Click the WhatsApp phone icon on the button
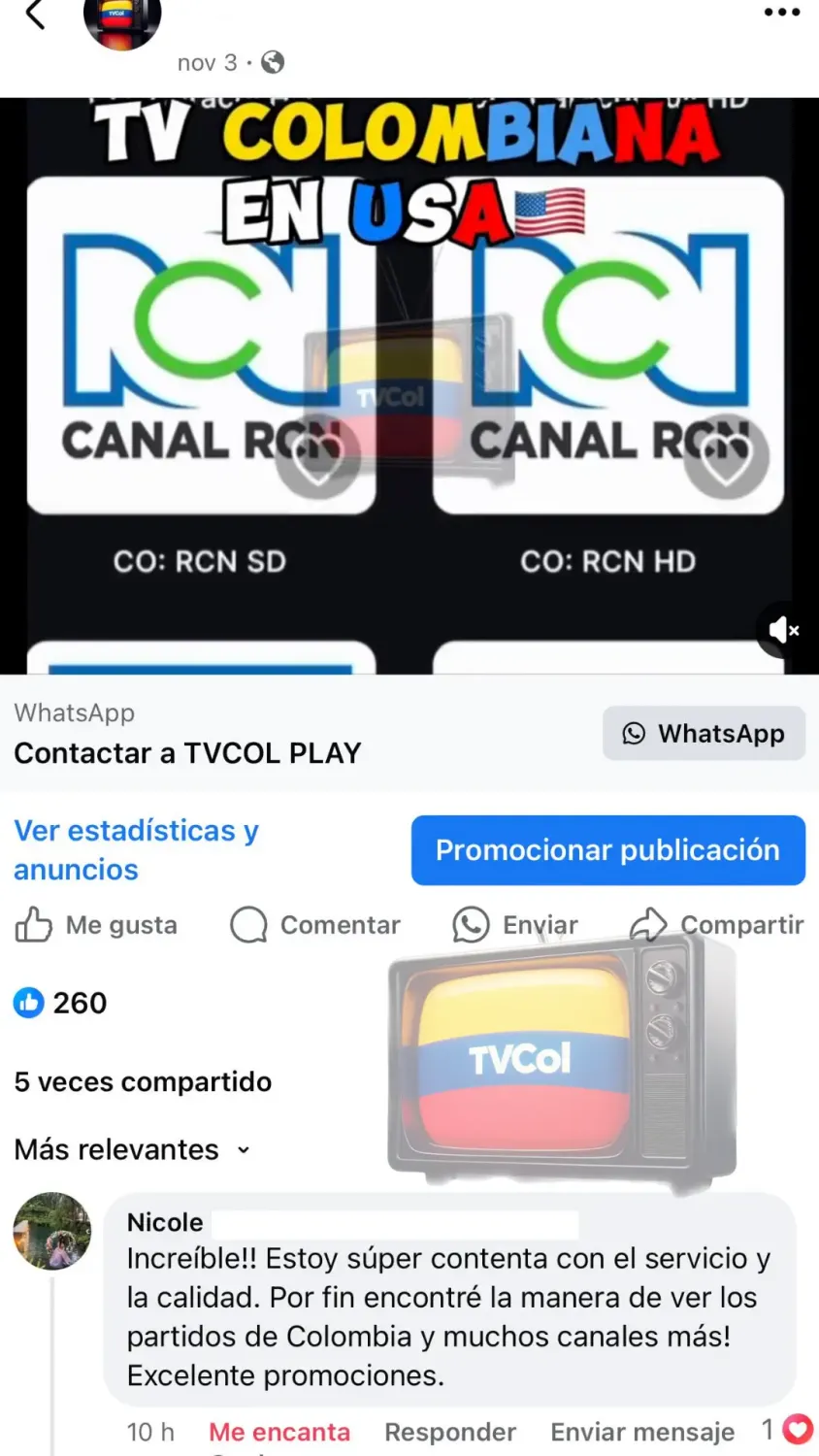 click(634, 733)
